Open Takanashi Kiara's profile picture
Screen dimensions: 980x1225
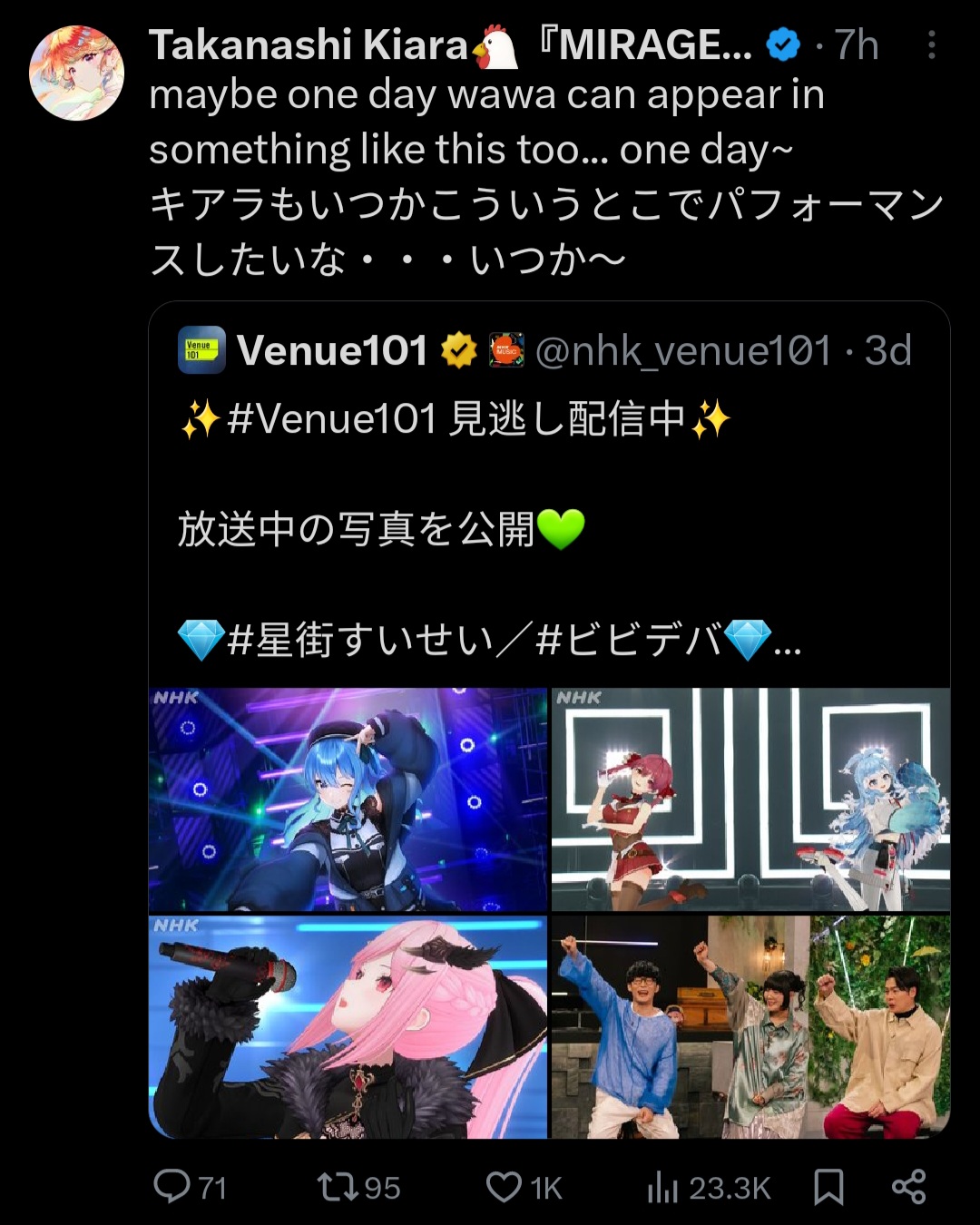pyautogui.click(x=77, y=73)
